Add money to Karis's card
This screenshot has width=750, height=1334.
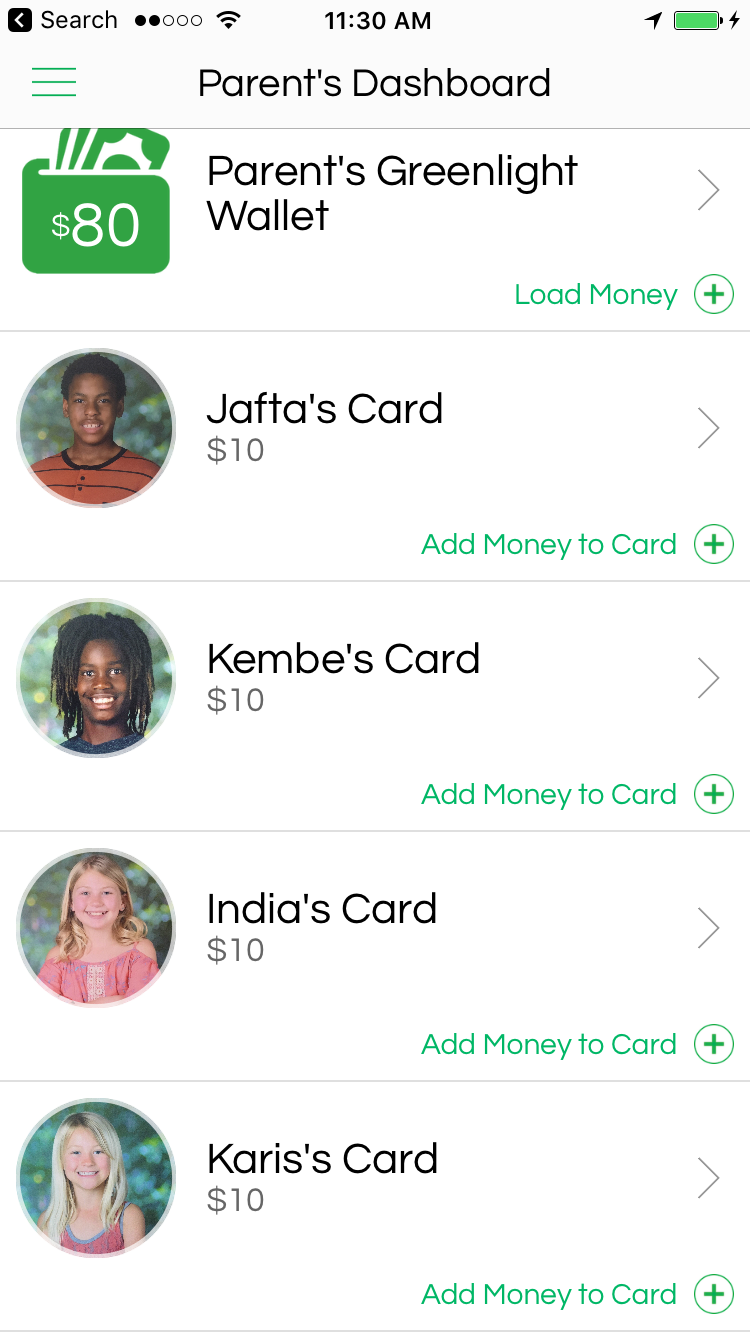tap(713, 1295)
